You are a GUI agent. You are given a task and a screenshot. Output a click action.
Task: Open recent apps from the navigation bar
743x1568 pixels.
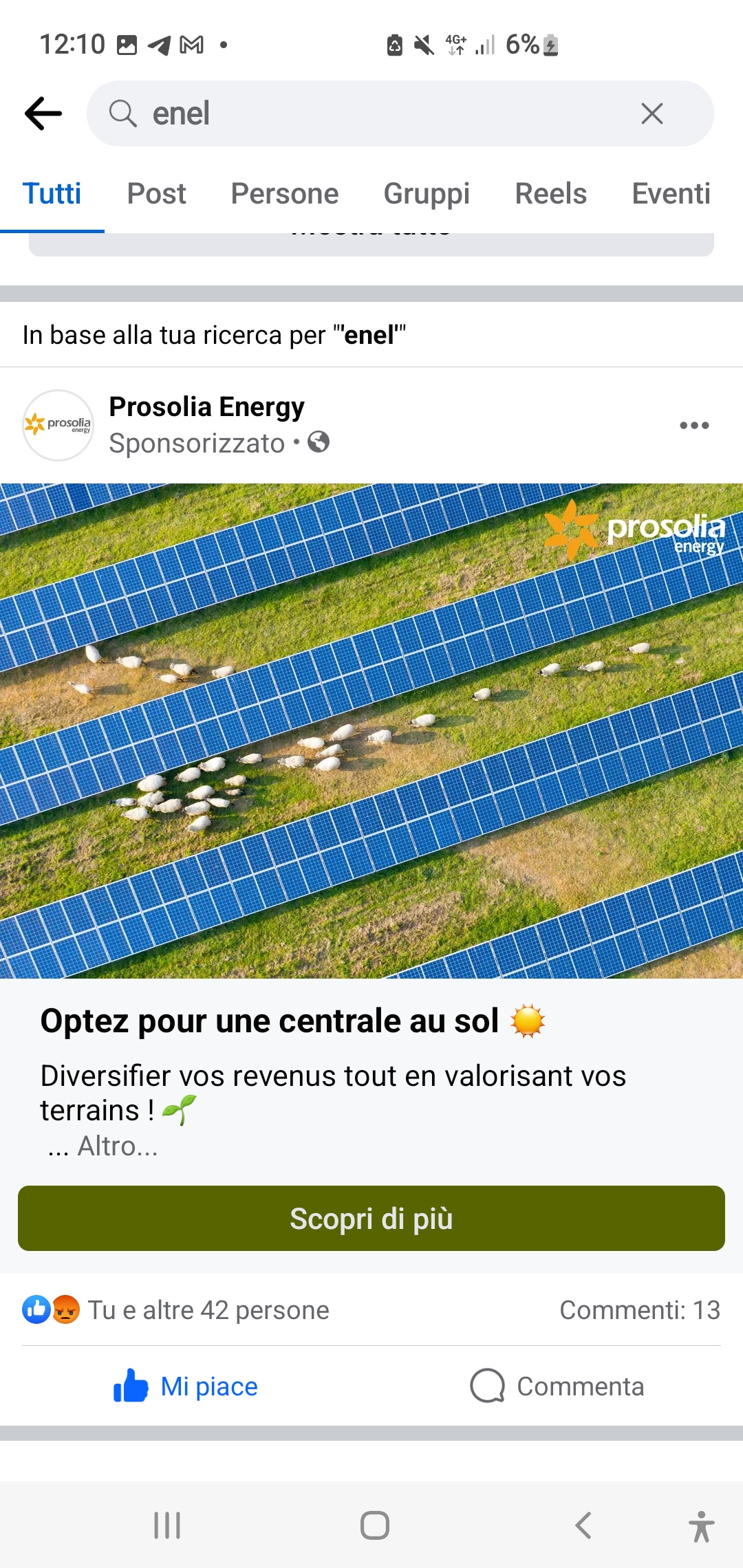(x=167, y=1525)
